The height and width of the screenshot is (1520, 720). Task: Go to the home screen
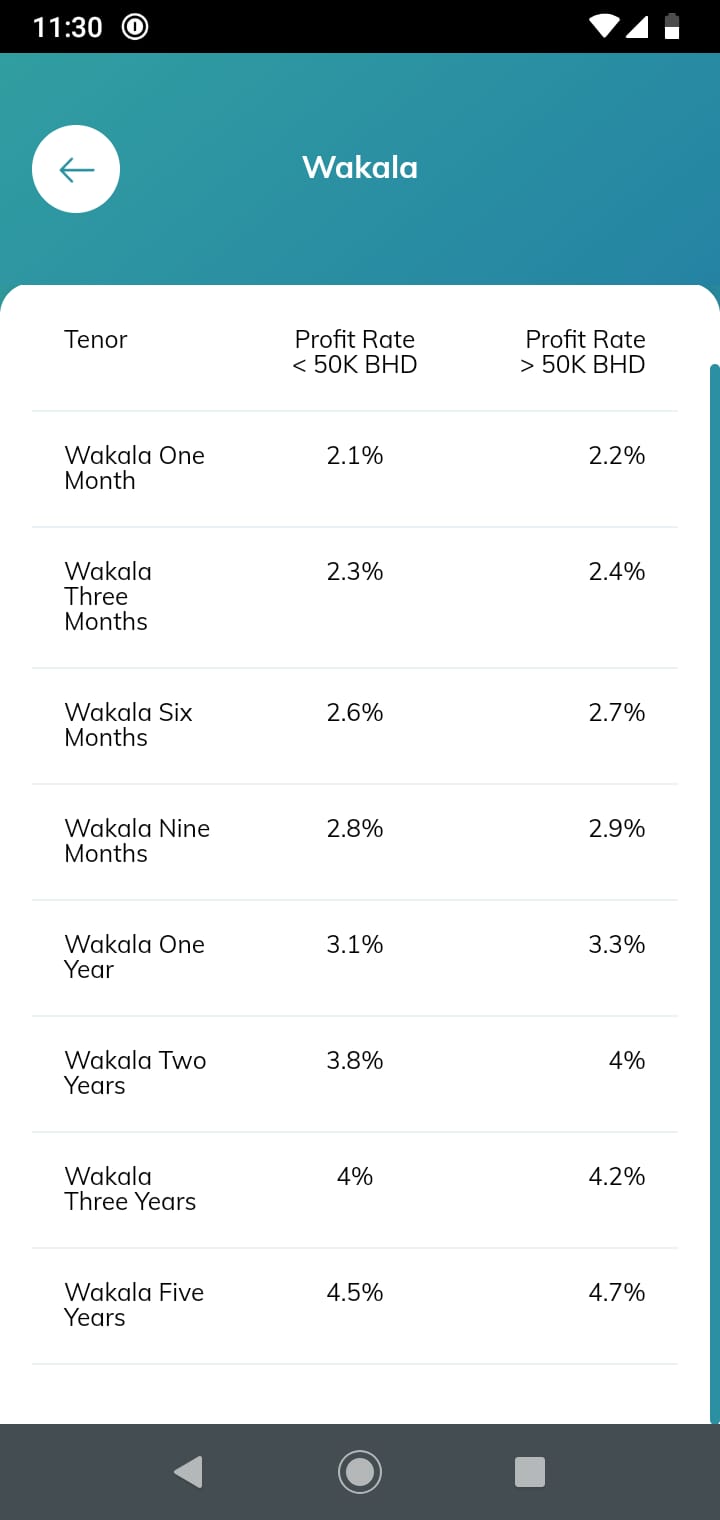pyautogui.click(x=360, y=1472)
